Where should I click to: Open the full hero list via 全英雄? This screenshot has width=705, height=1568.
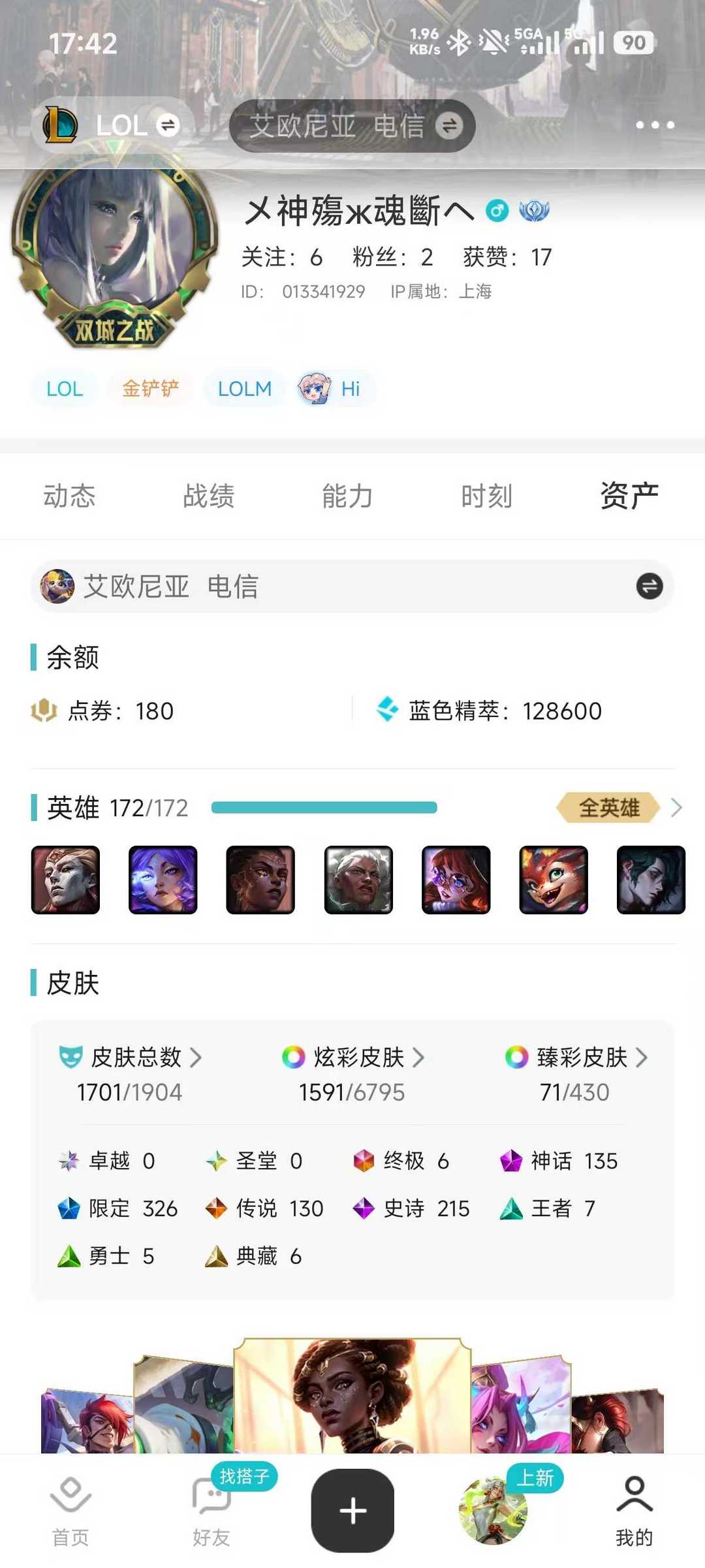click(618, 808)
